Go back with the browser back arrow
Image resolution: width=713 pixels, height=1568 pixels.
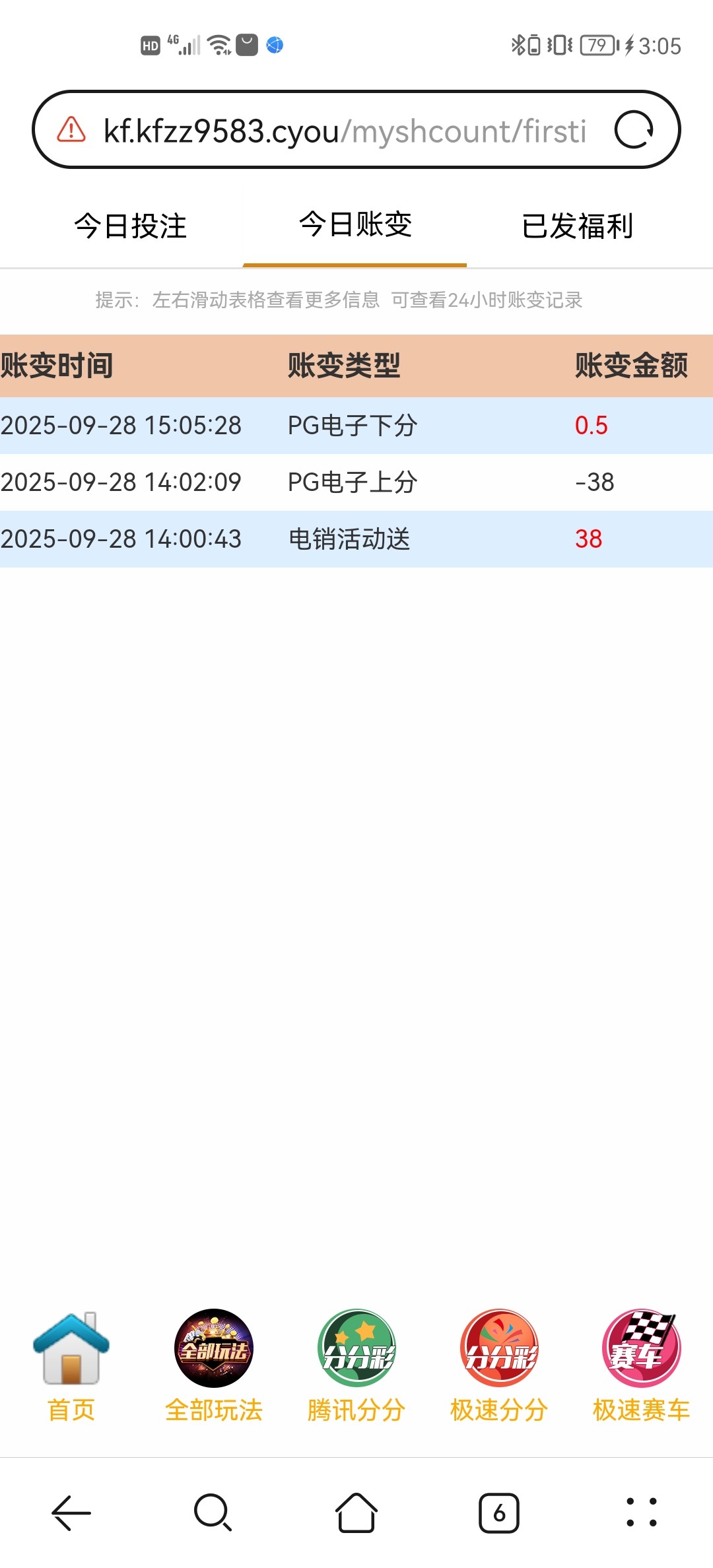click(x=71, y=1513)
